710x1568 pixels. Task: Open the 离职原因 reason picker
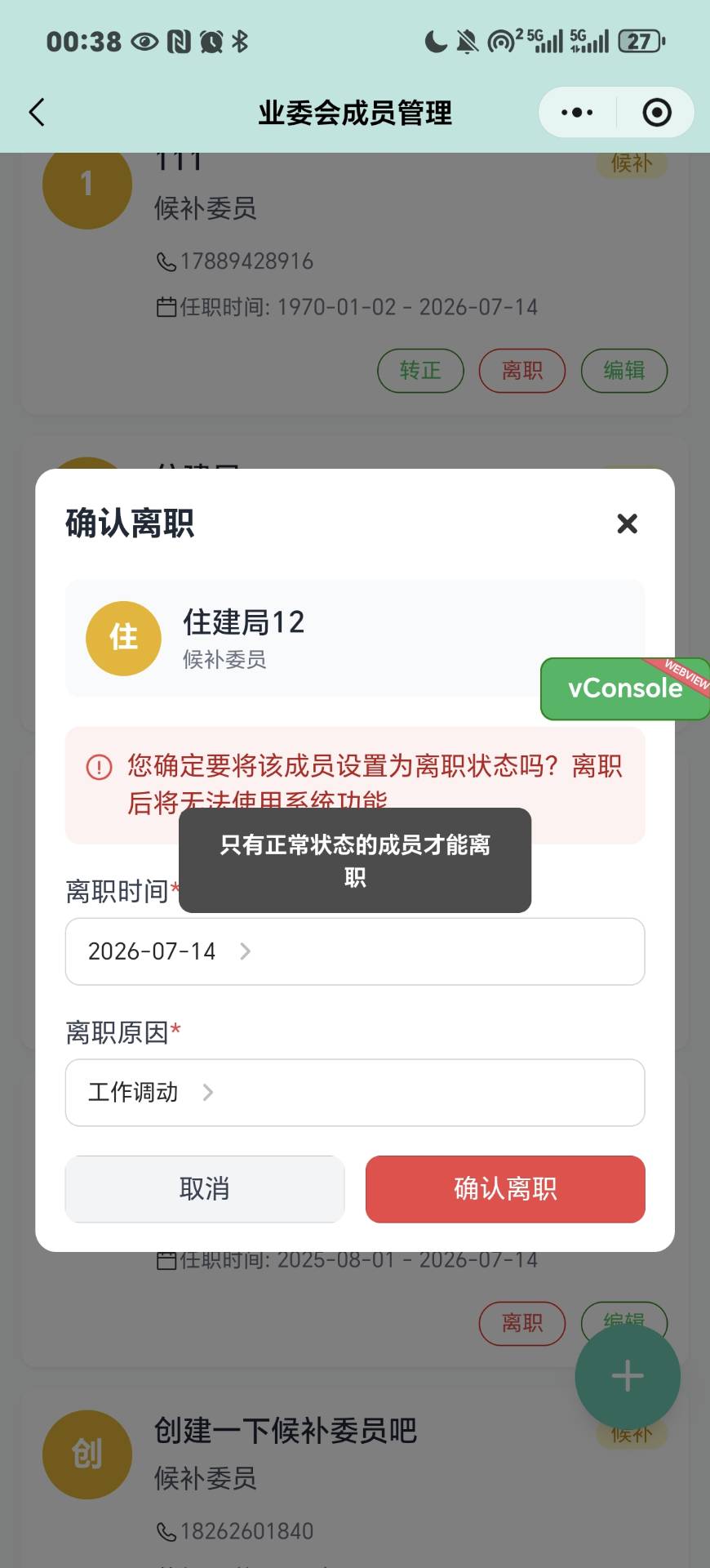click(354, 1093)
